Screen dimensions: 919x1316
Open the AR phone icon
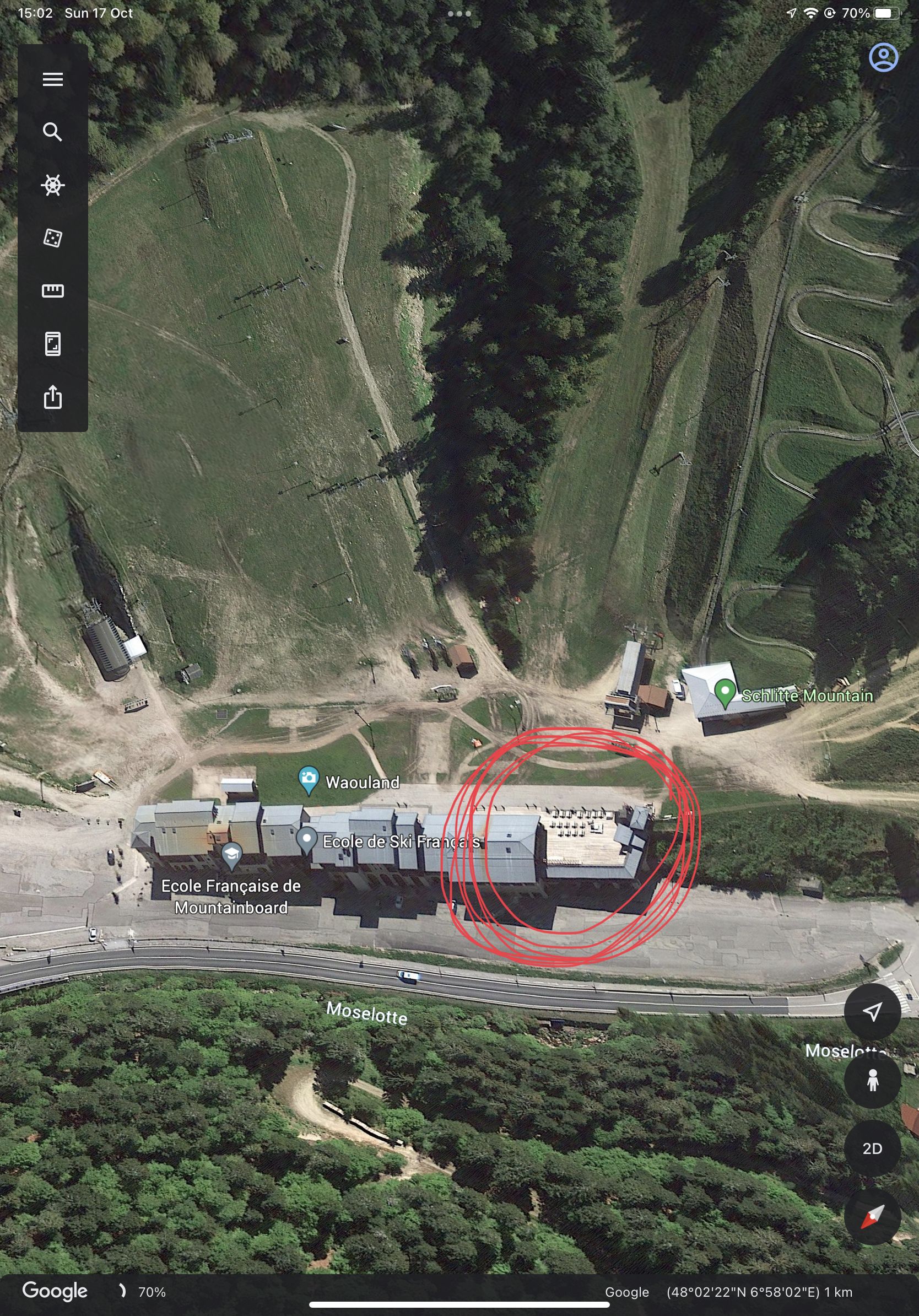pos(53,344)
